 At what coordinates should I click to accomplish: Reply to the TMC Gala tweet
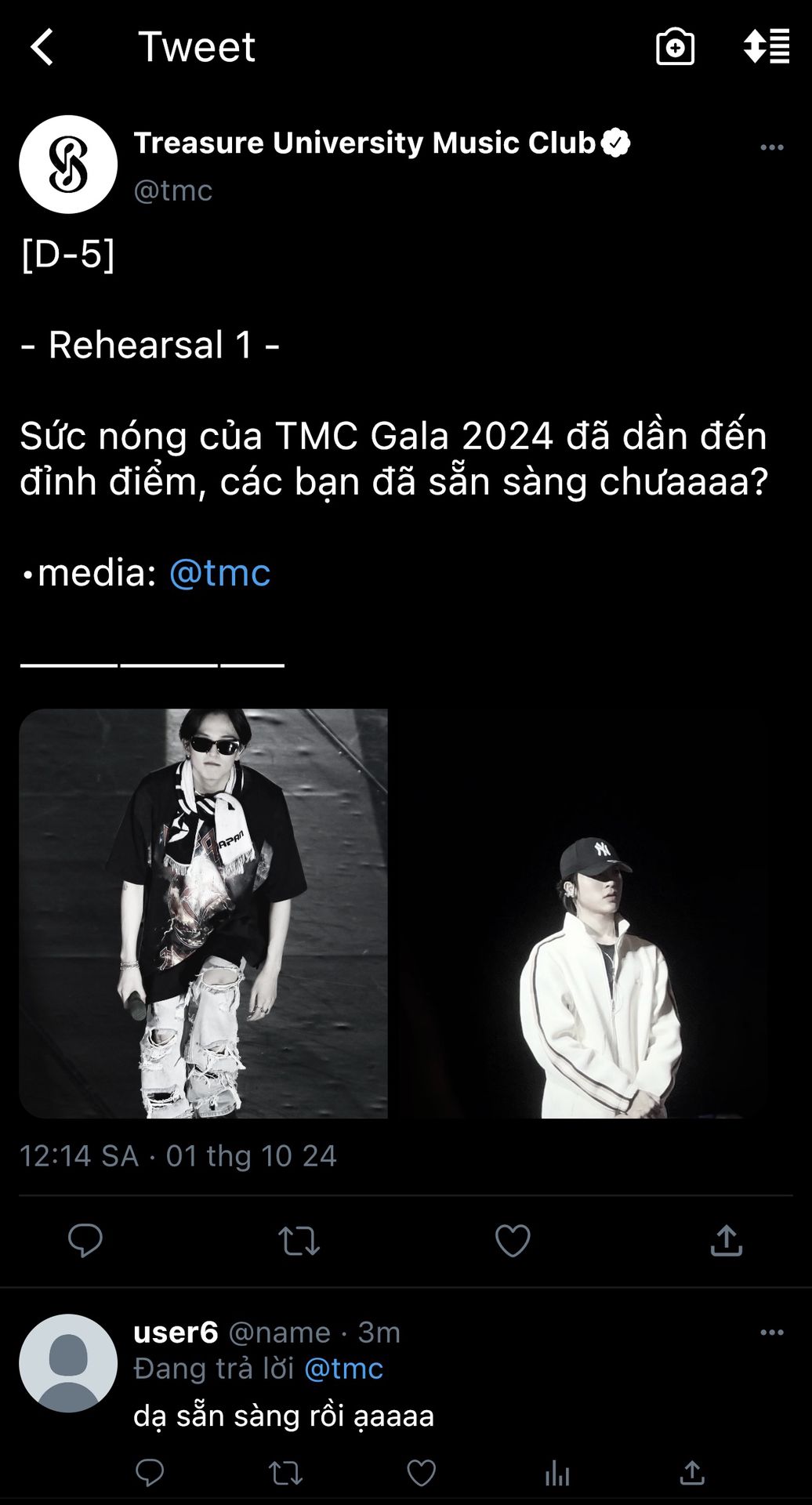(x=85, y=1240)
